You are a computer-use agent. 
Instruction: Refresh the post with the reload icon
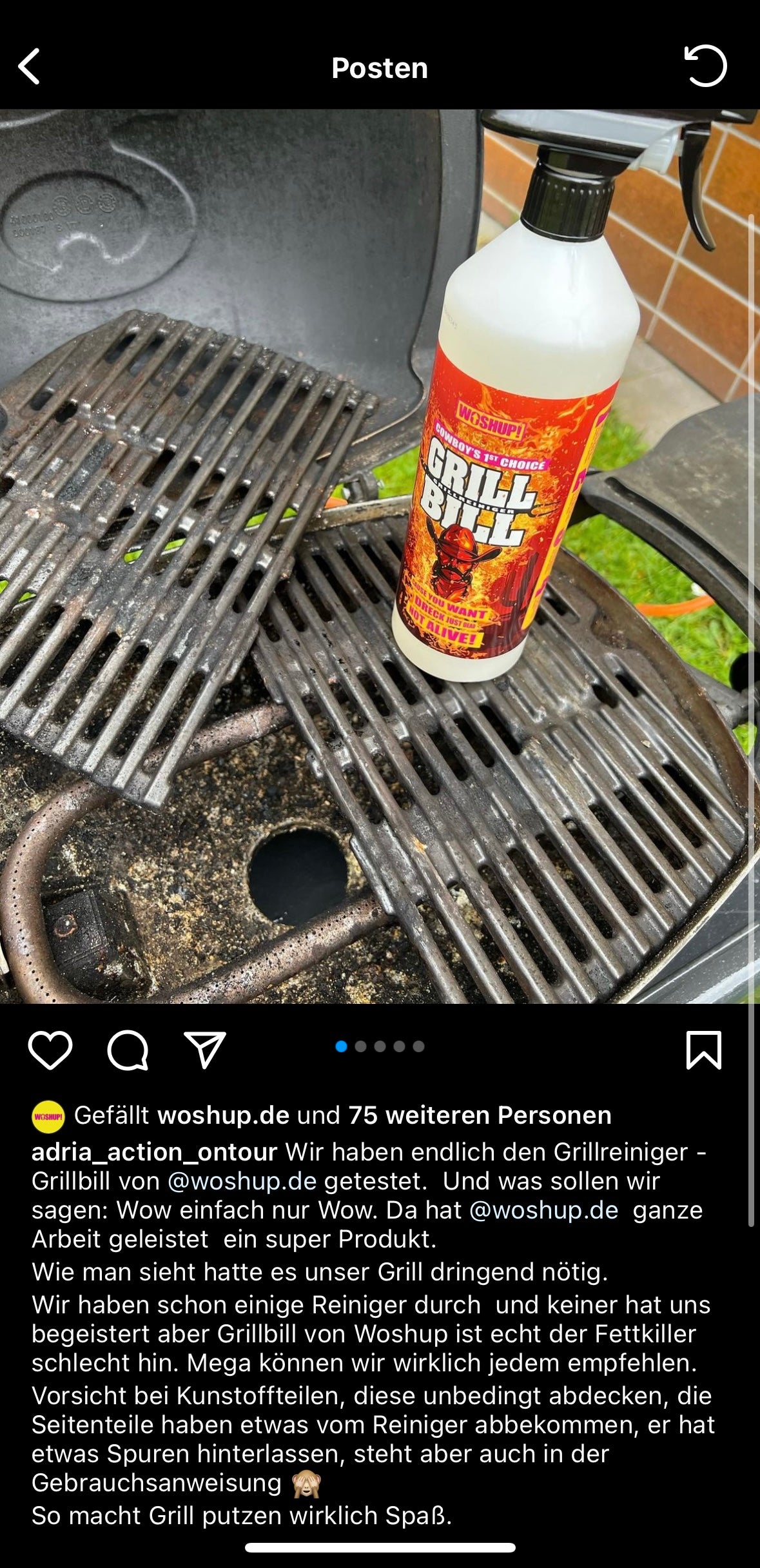point(705,66)
